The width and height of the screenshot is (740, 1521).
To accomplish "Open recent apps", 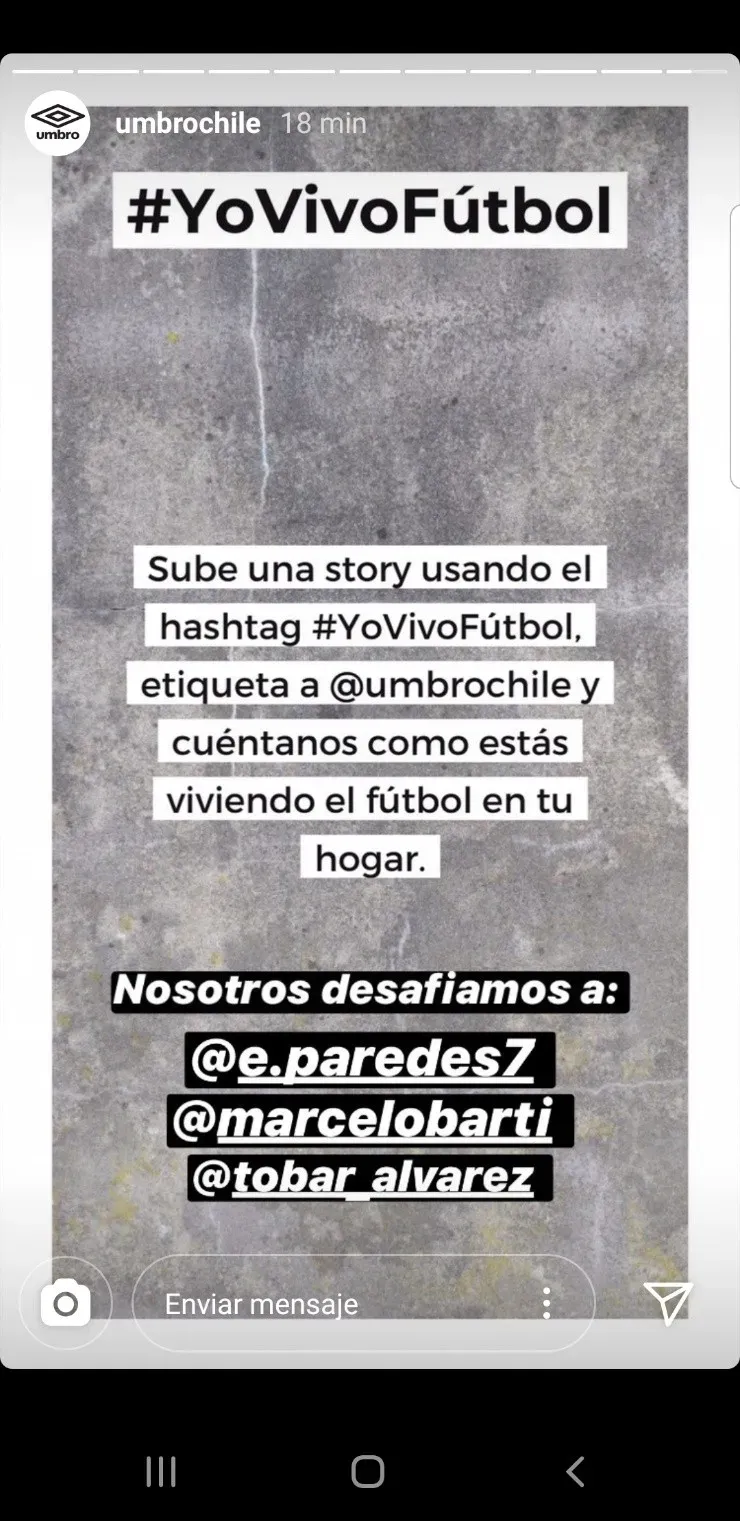I will click(x=161, y=1471).
